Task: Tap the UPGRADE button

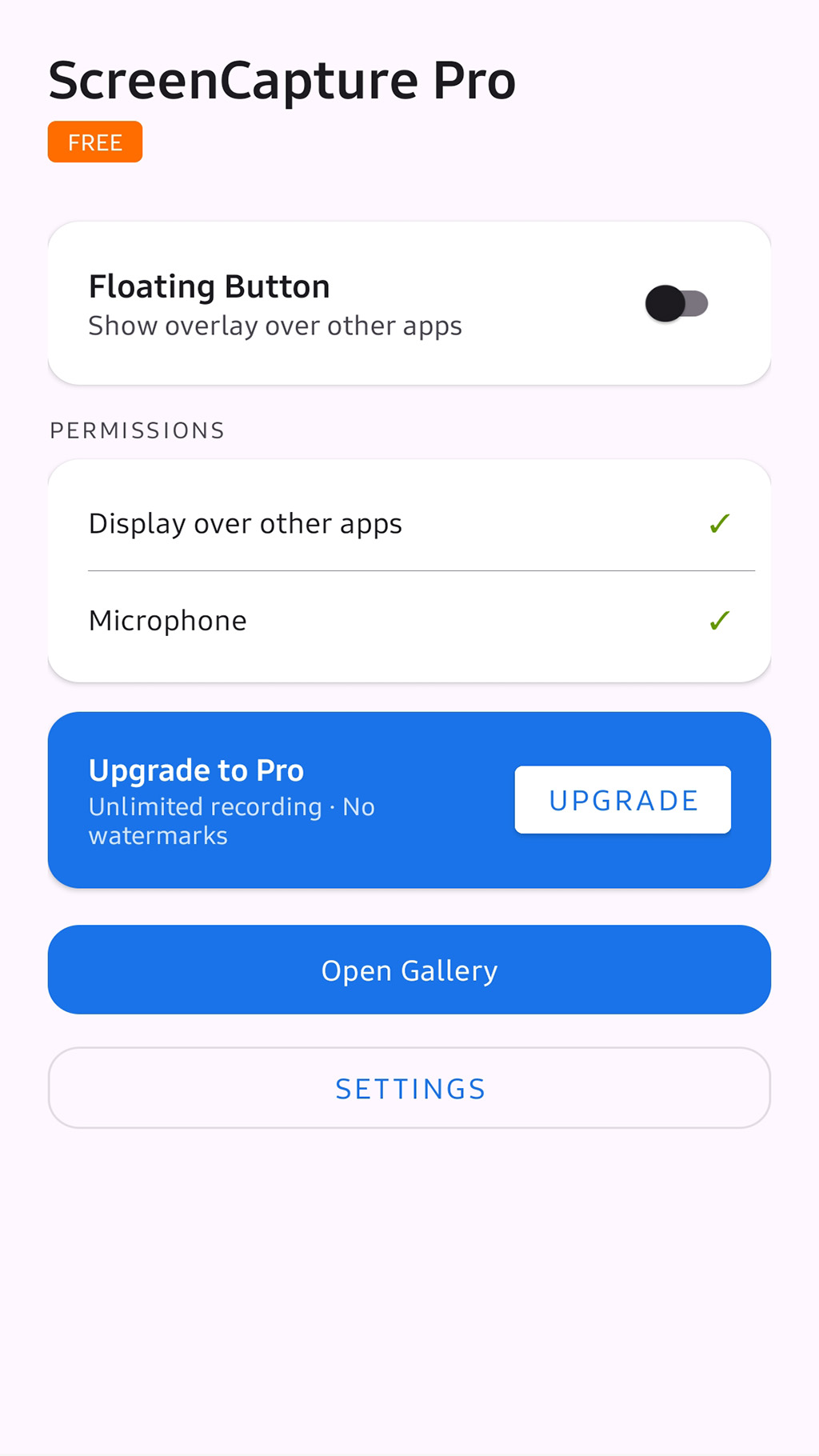Action: coord(622,800)
